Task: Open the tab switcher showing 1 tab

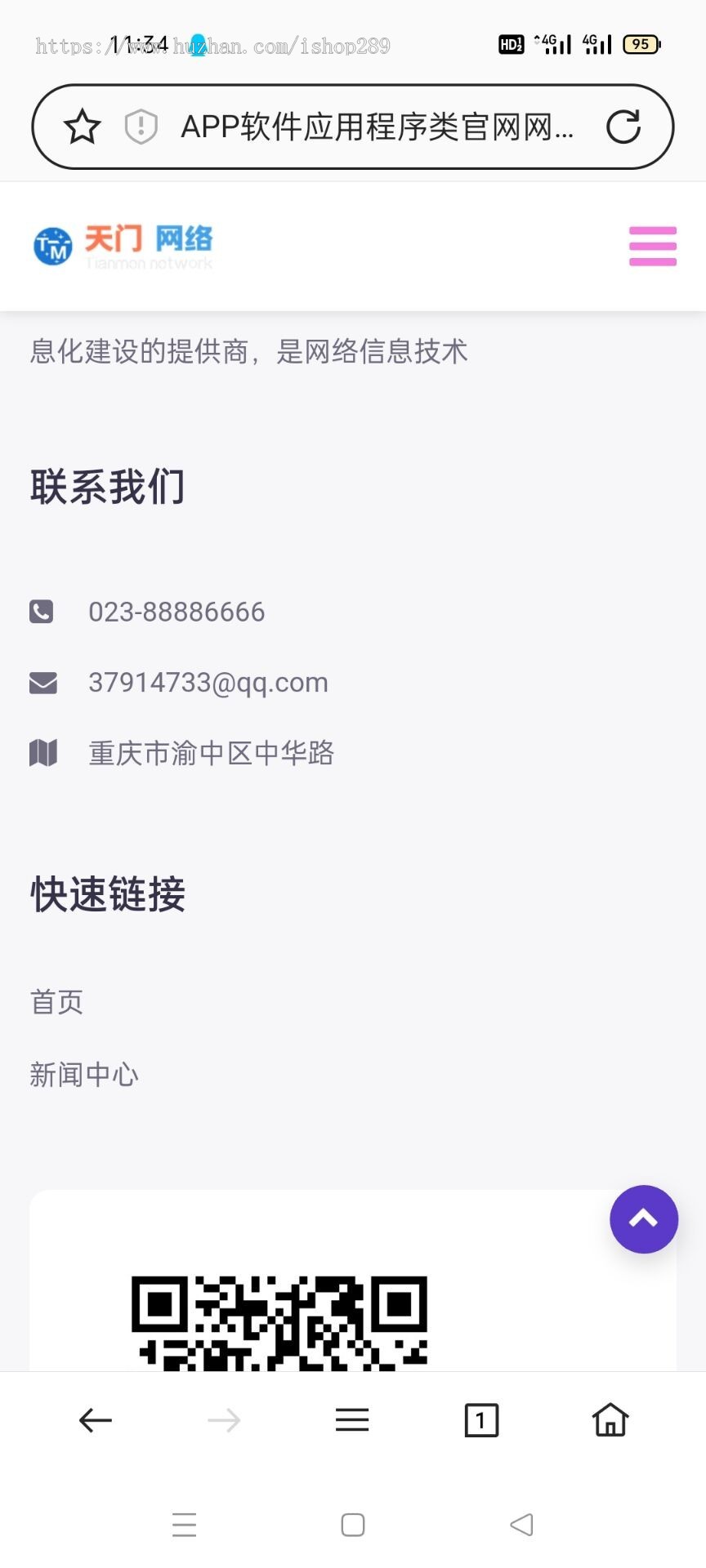Action: [x=481, y=1421]
